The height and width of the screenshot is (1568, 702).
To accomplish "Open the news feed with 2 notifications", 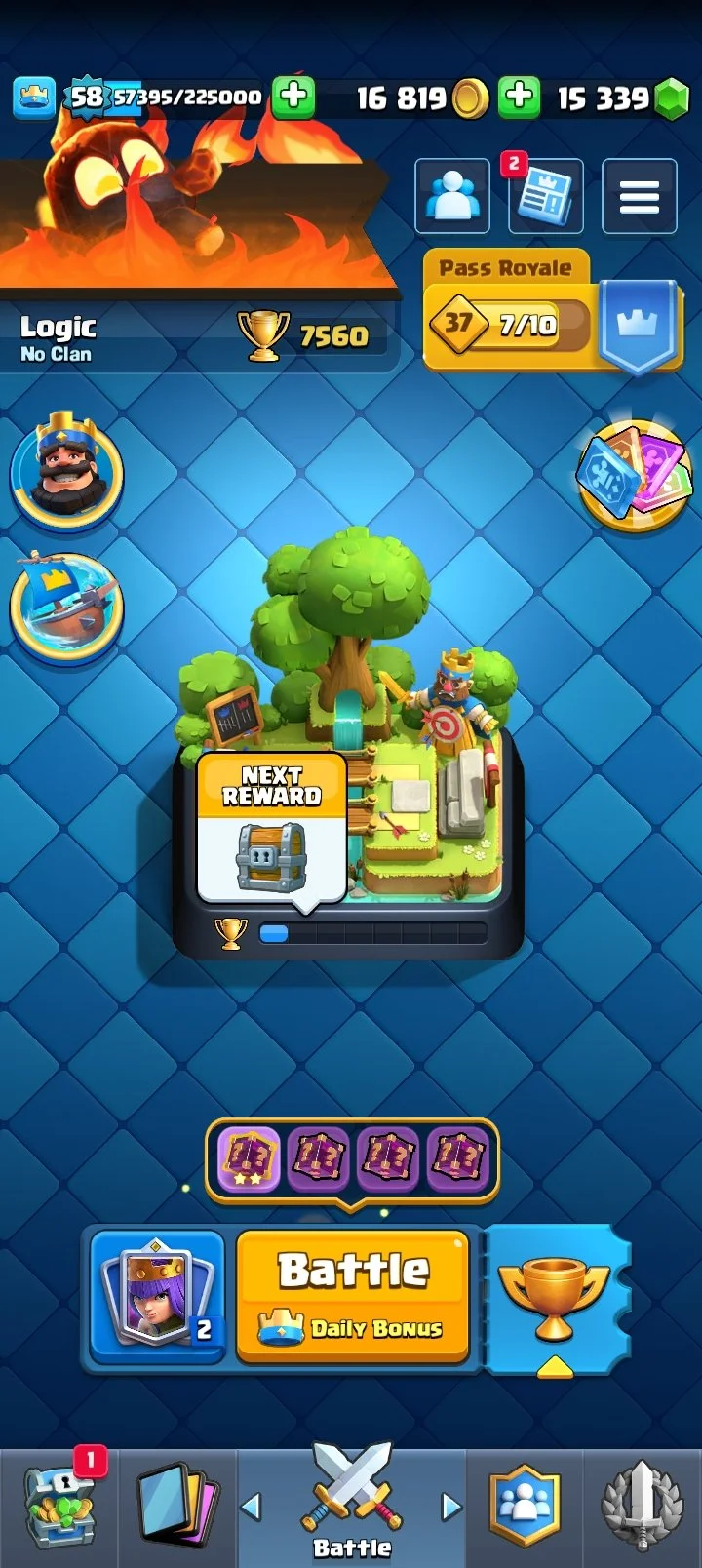I will point(545,198).
